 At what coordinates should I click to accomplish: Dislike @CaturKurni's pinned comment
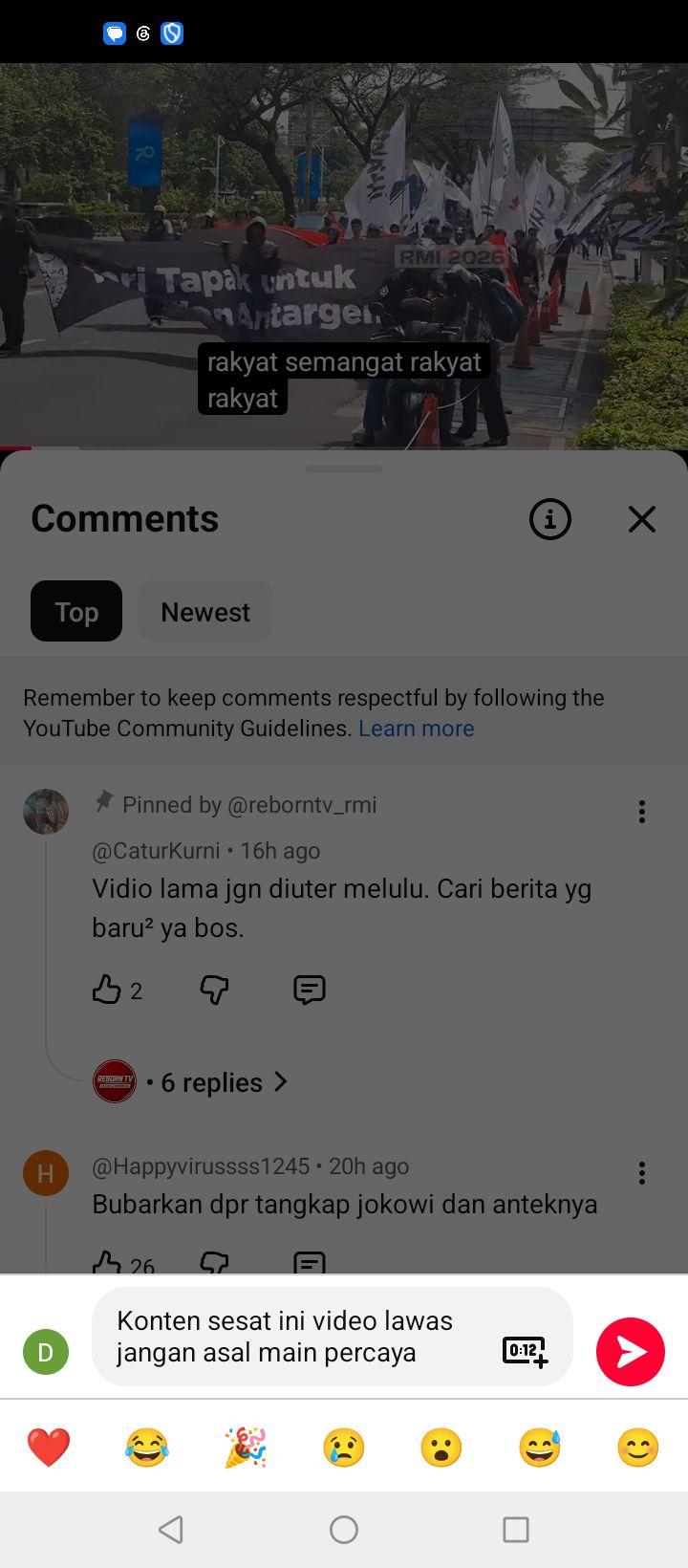[x=214, y=990]
